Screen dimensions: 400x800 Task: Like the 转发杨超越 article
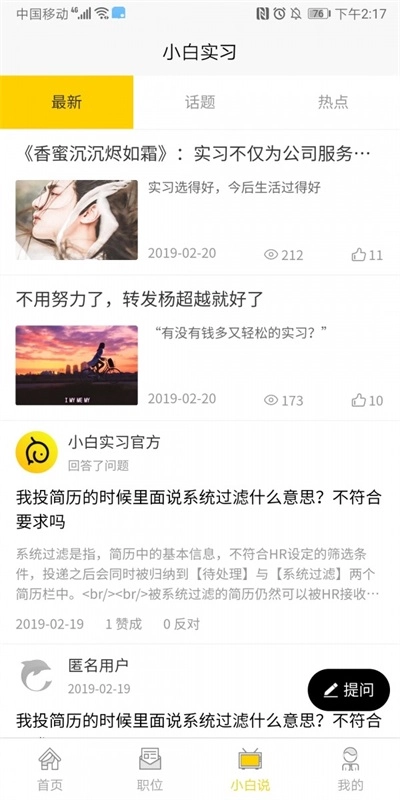[x=367, y=401]
